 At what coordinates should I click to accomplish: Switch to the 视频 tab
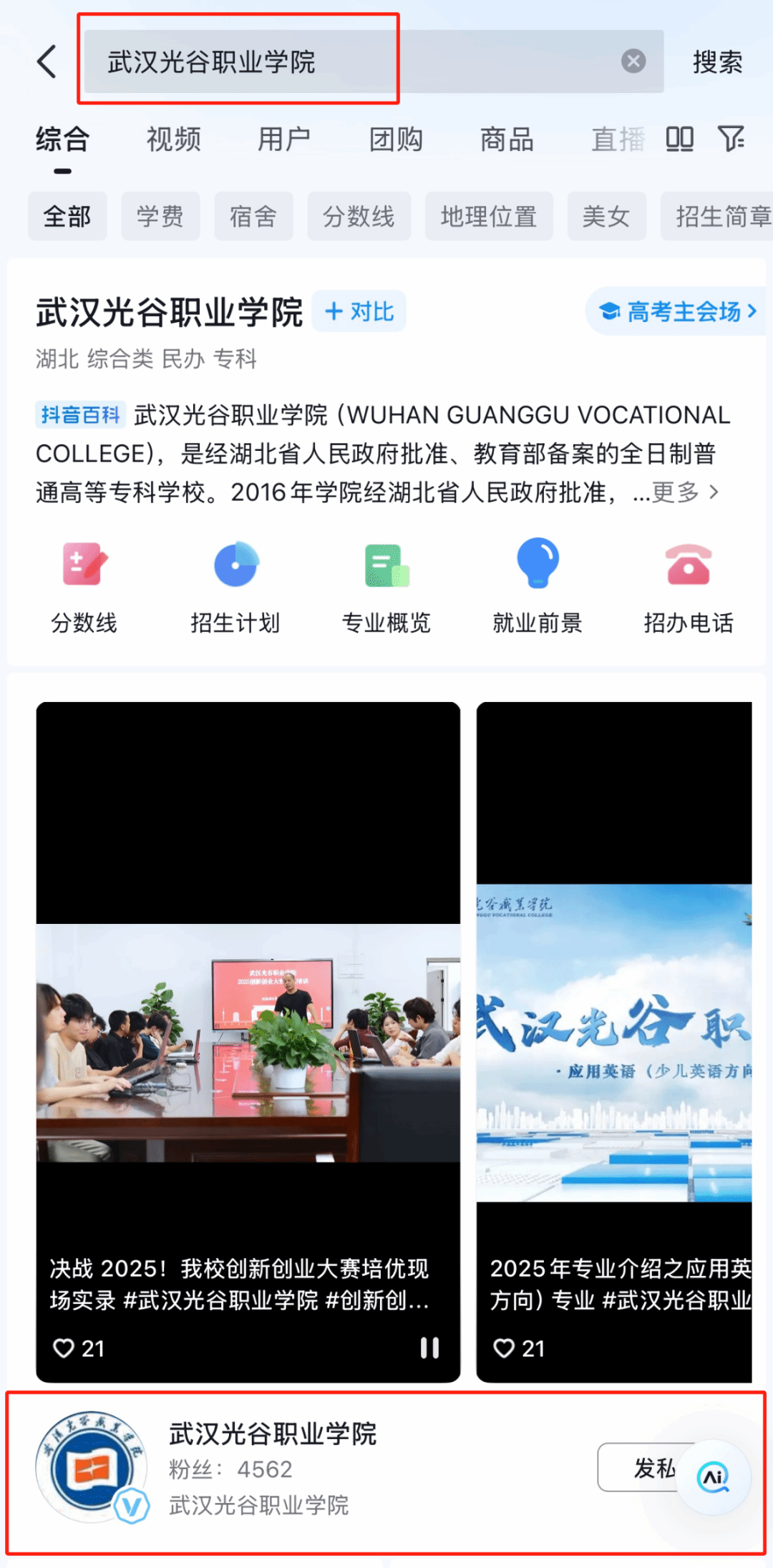click(x=174, y=139)
